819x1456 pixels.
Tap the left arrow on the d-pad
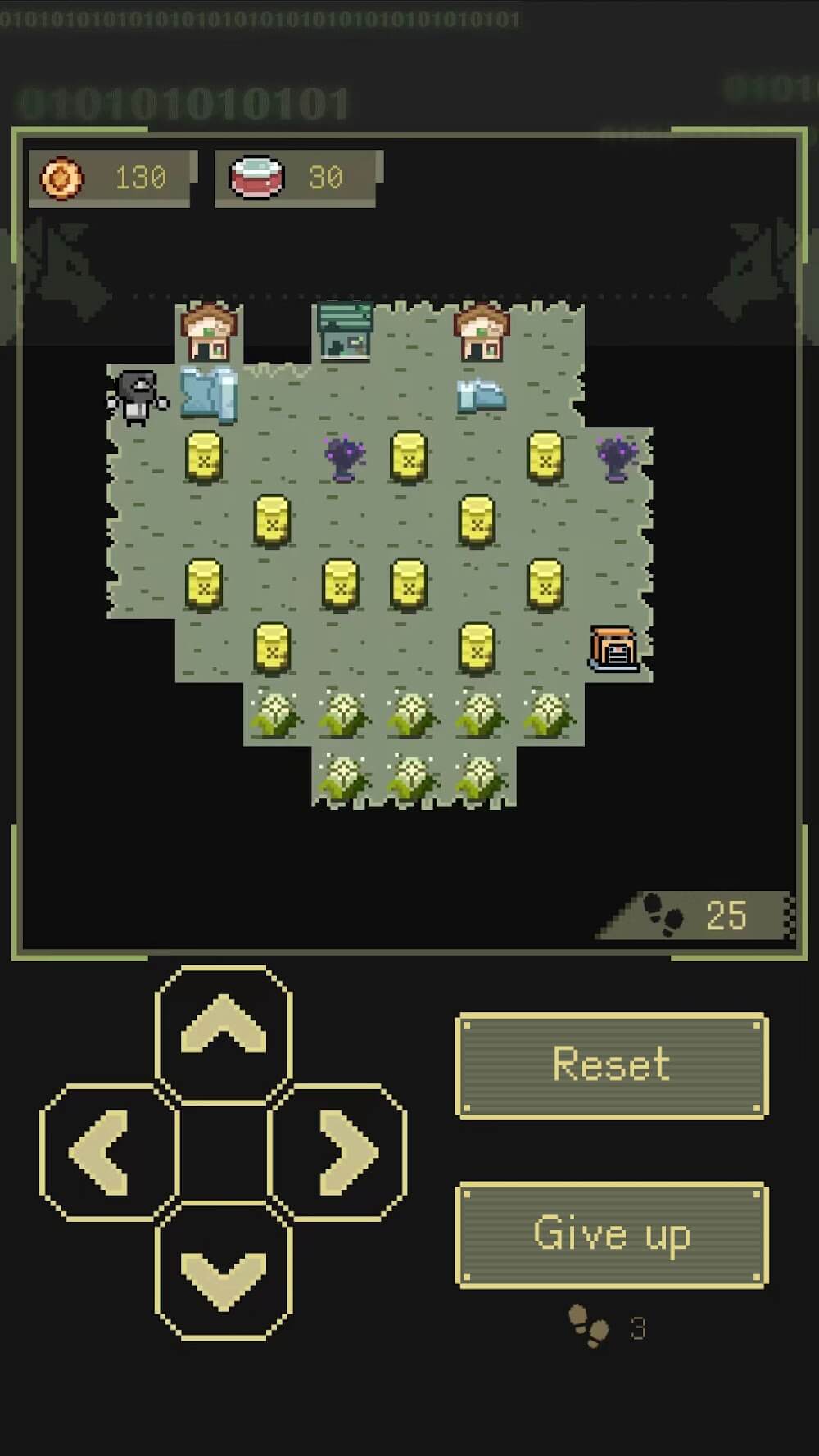click(104, 1152)
